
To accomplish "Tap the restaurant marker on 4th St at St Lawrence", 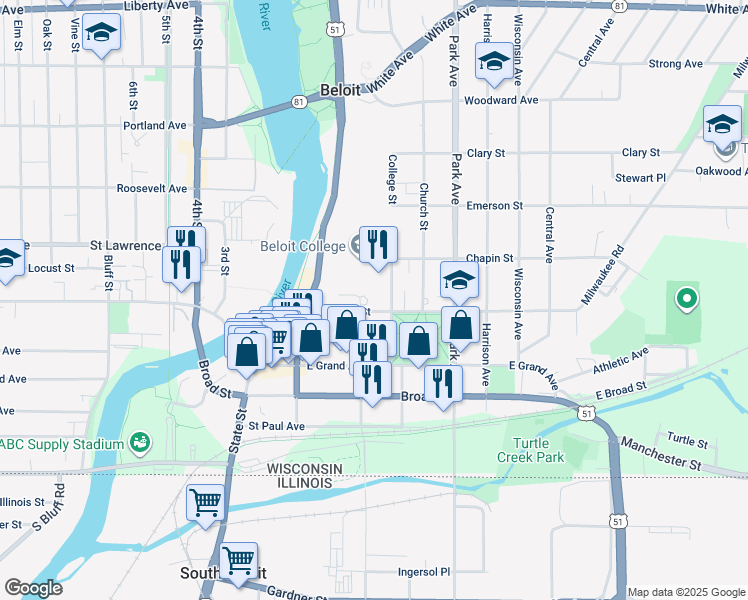I will 183,243.
